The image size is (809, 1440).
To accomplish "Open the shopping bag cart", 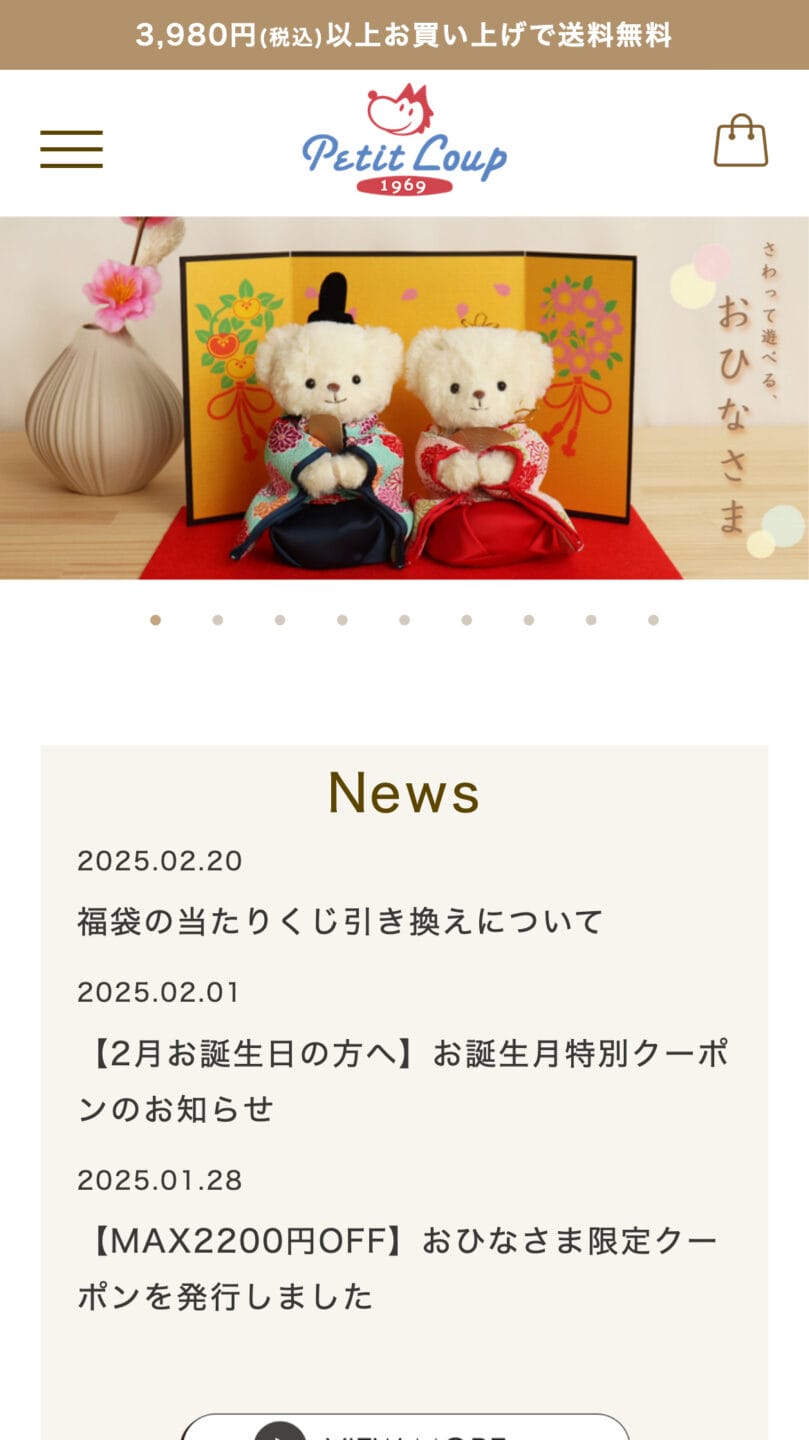I will click(x=740, y=141).
